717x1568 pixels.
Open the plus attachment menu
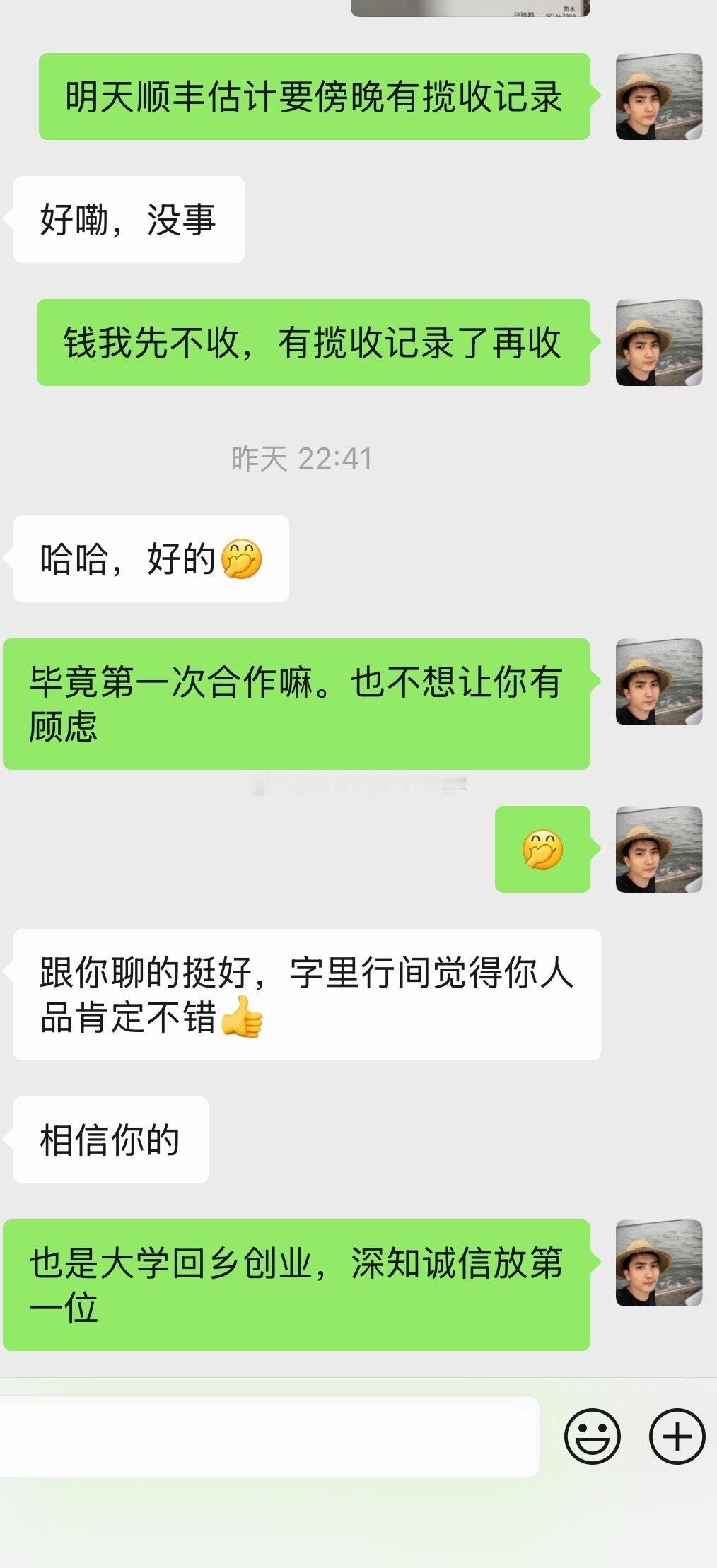click(x=677, y=1436)
